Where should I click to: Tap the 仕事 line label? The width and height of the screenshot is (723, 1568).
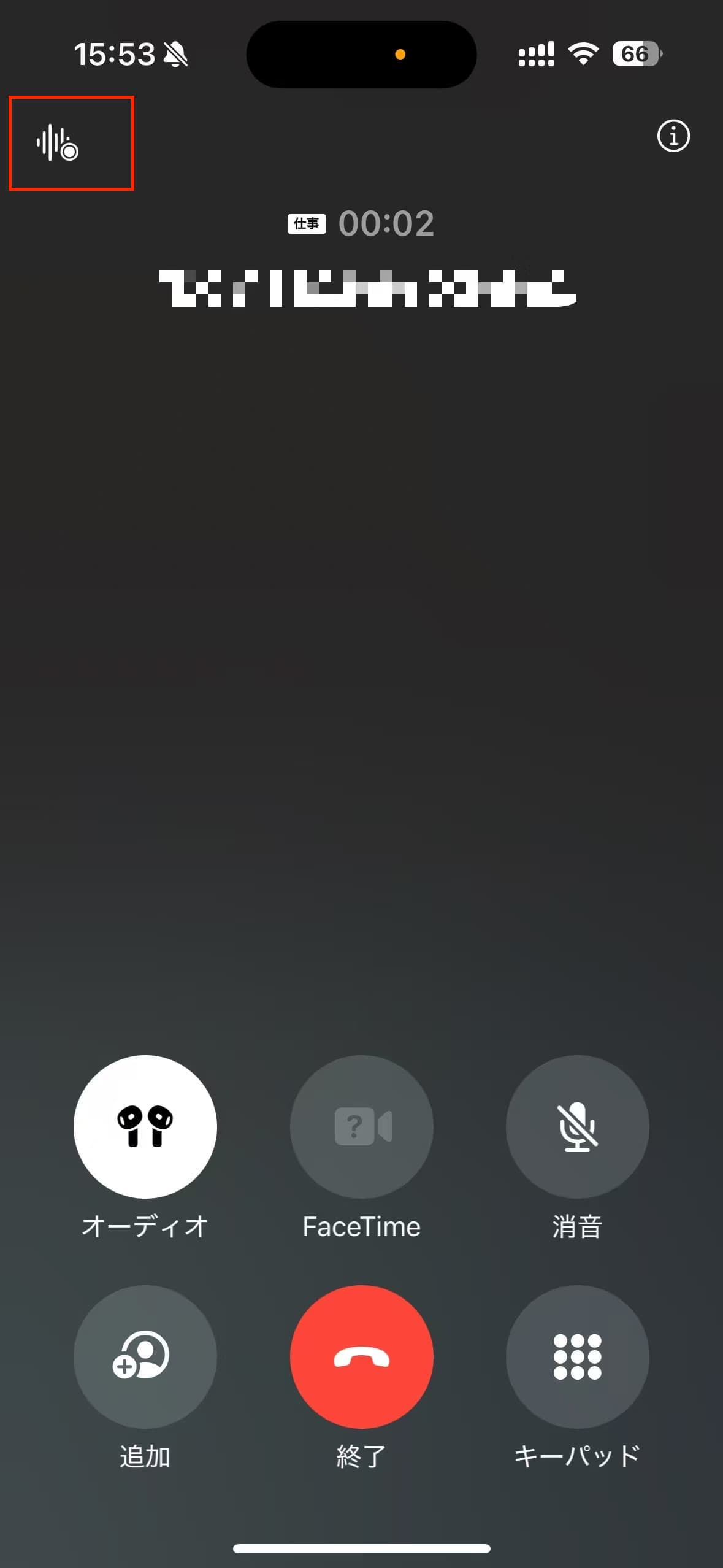308,223
